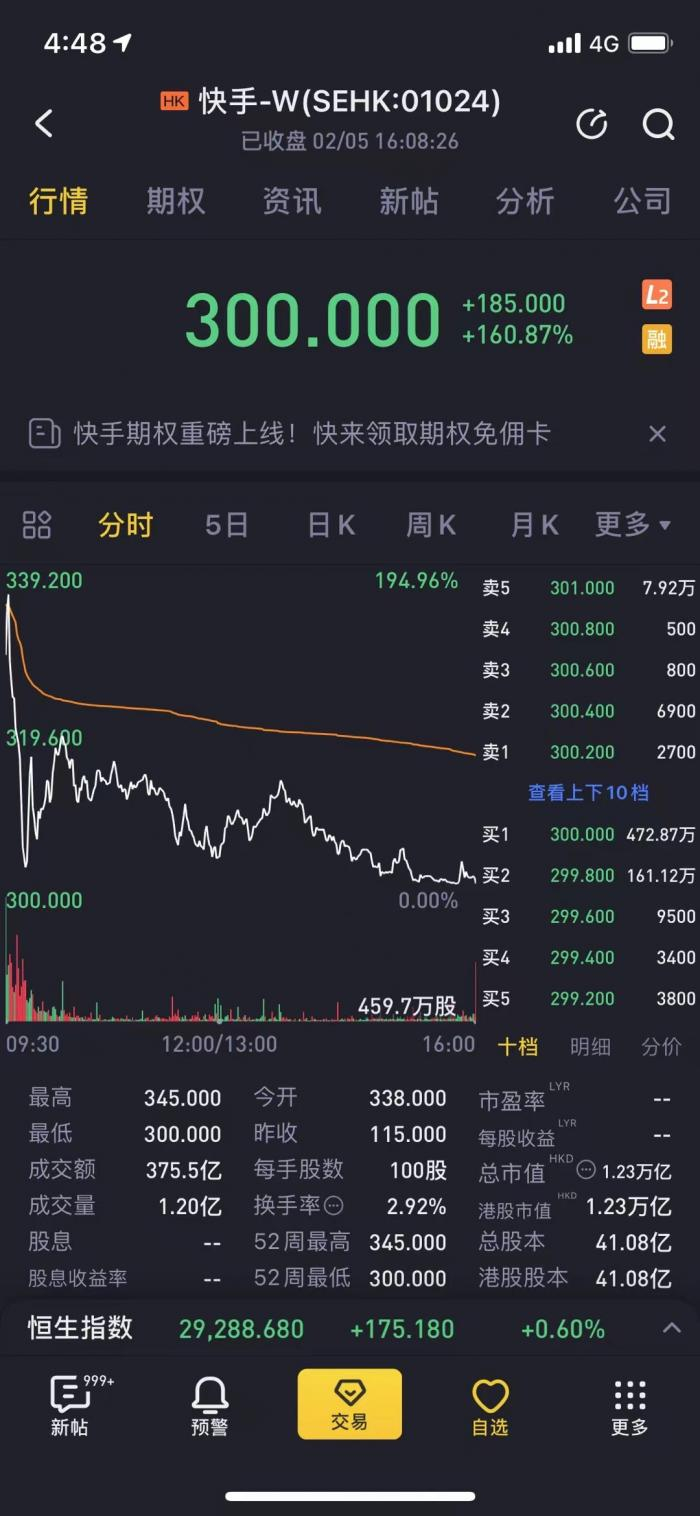Open the 分析 tab
Viewport: 700px width, 1516px height.
tap(525, 201)
